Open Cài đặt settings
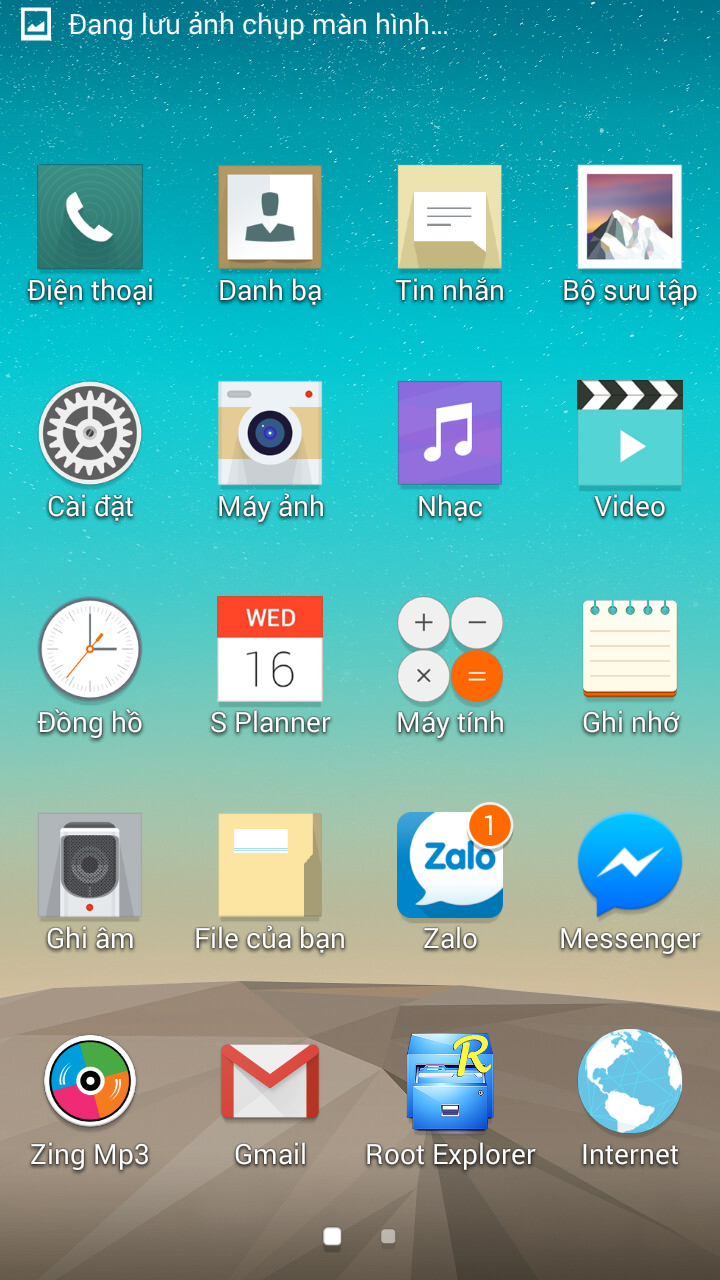720x1280 pixels. pos(90,433)
